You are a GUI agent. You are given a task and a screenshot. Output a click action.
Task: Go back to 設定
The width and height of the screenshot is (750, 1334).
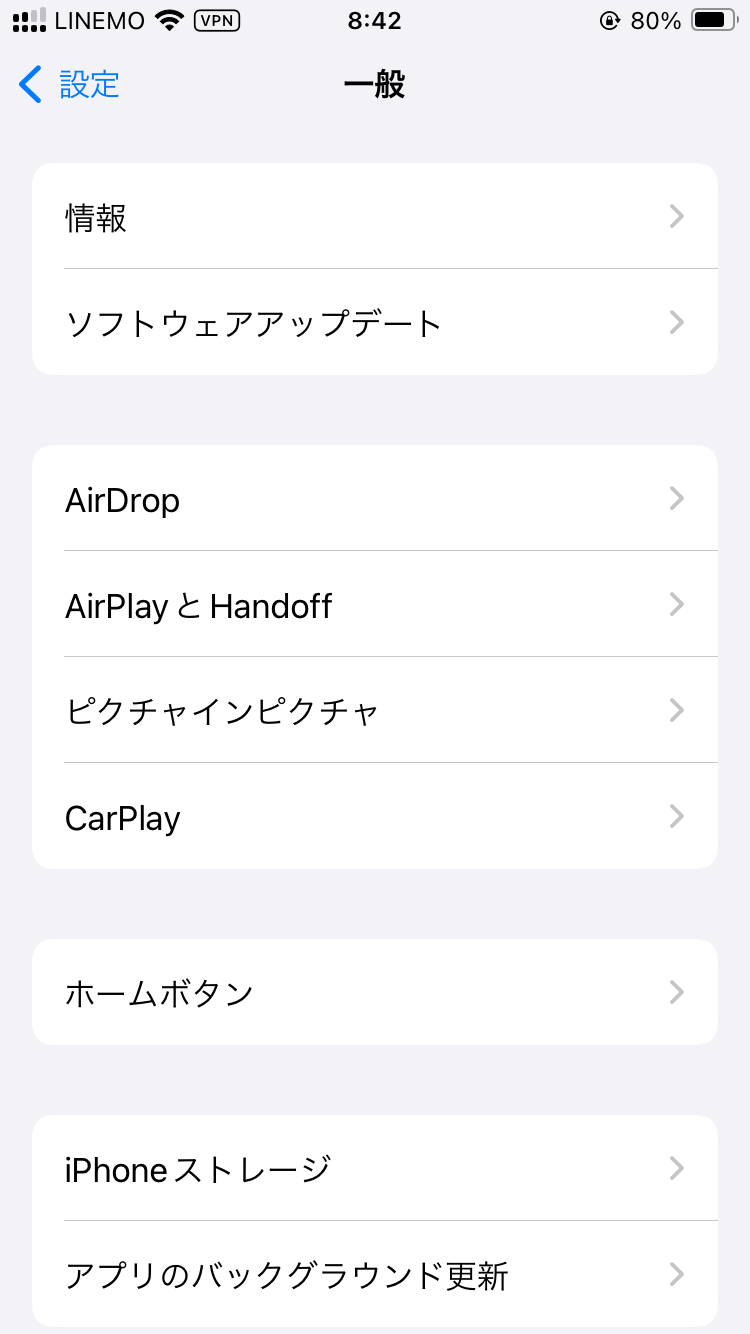click(70, 85)
